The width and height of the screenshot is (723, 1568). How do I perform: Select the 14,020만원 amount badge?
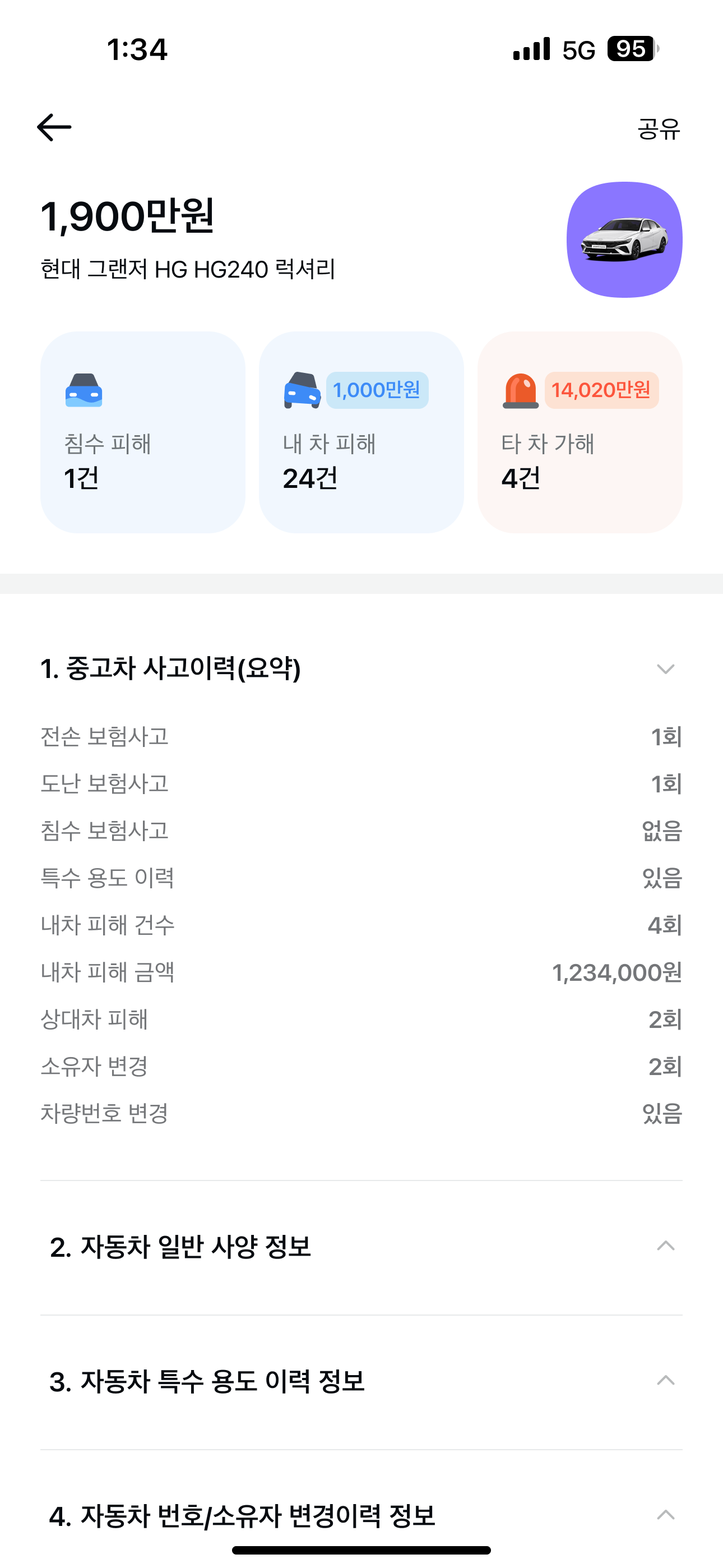click(602, 390)
